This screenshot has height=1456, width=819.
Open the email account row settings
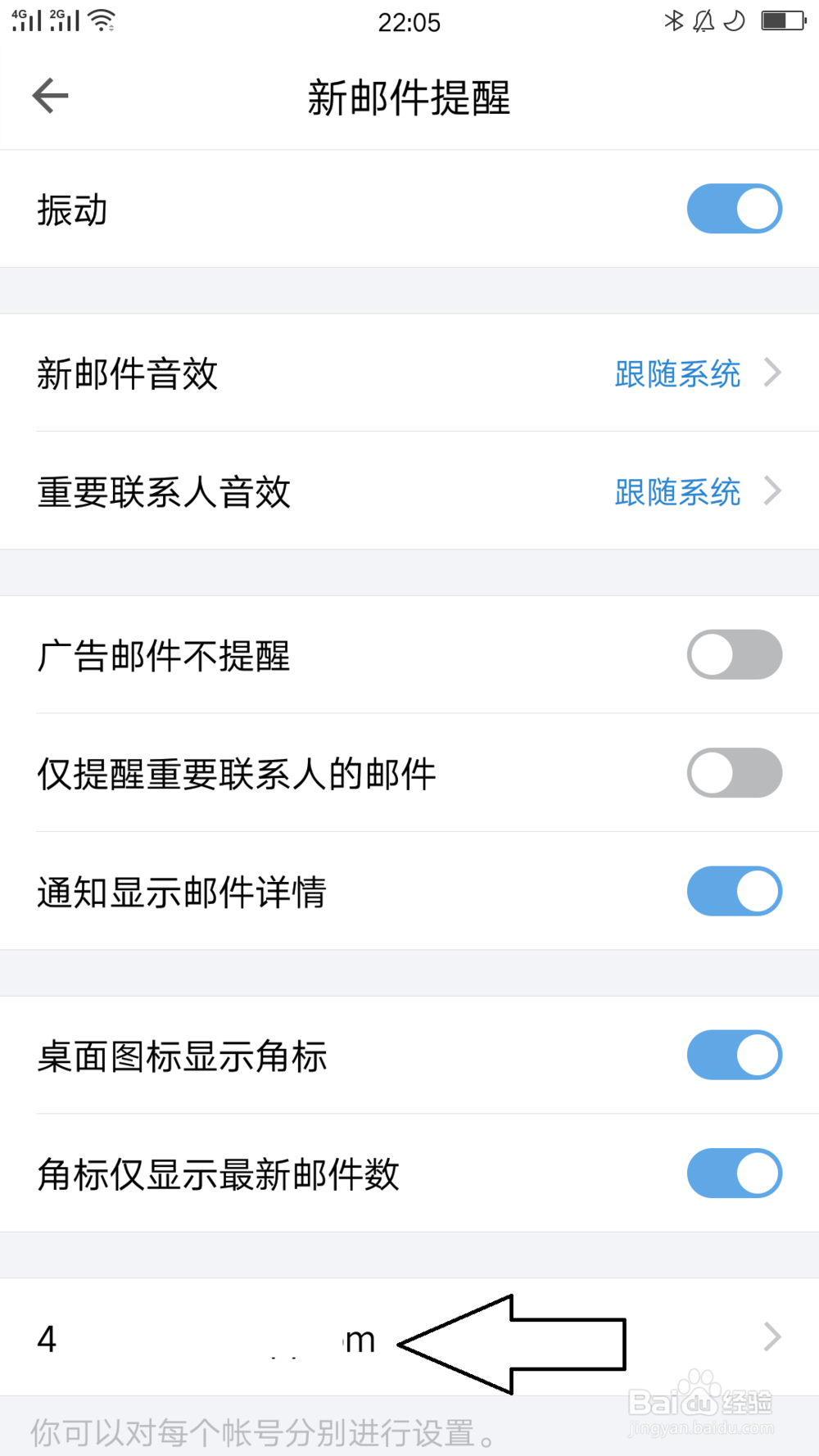point(409,1337)
